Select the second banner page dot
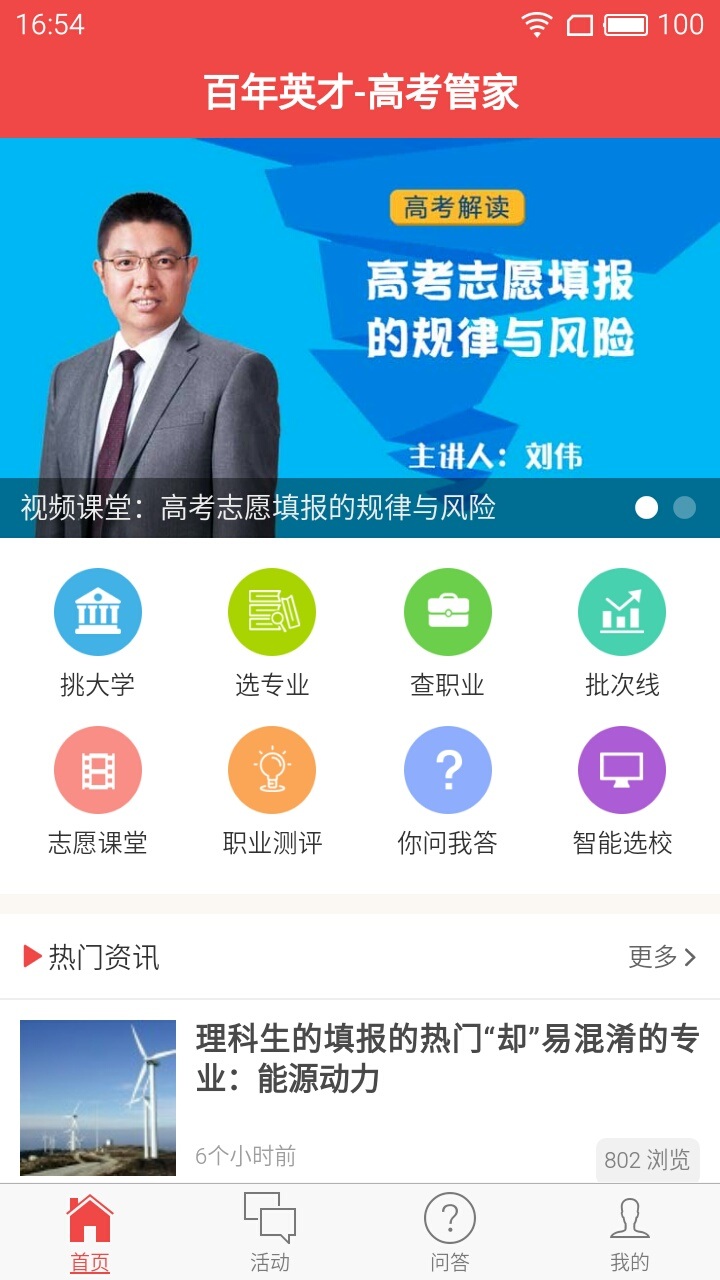The image size is (720, 1280). click(684, 508)
